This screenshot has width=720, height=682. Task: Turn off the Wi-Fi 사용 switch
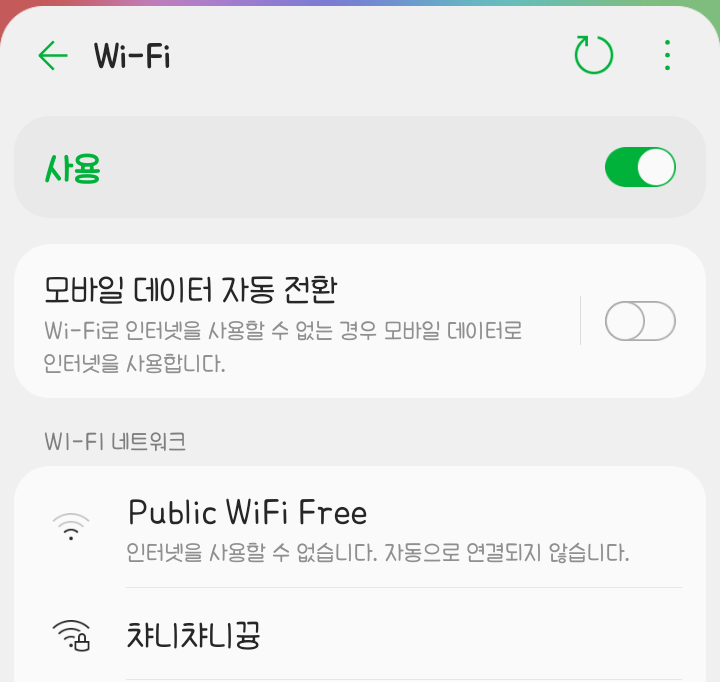pyautogui.click(x=640, y=167)
